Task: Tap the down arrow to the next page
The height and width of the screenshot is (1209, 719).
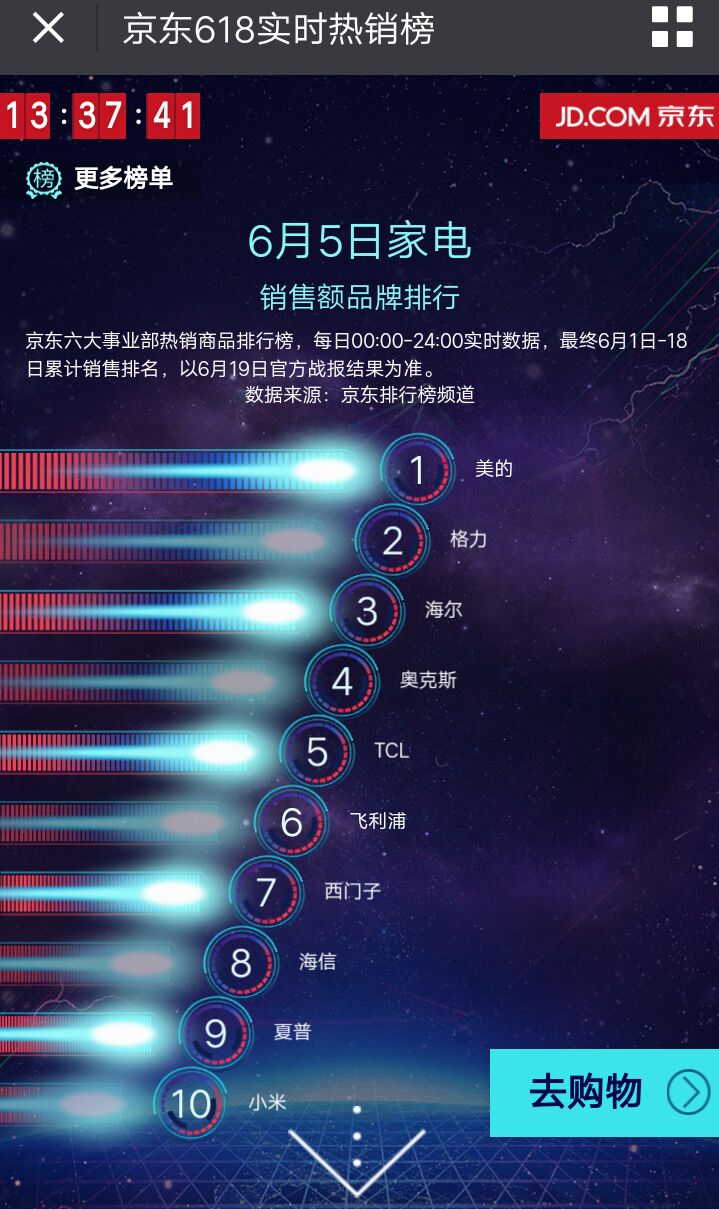Action: [x=357, y=1160]
